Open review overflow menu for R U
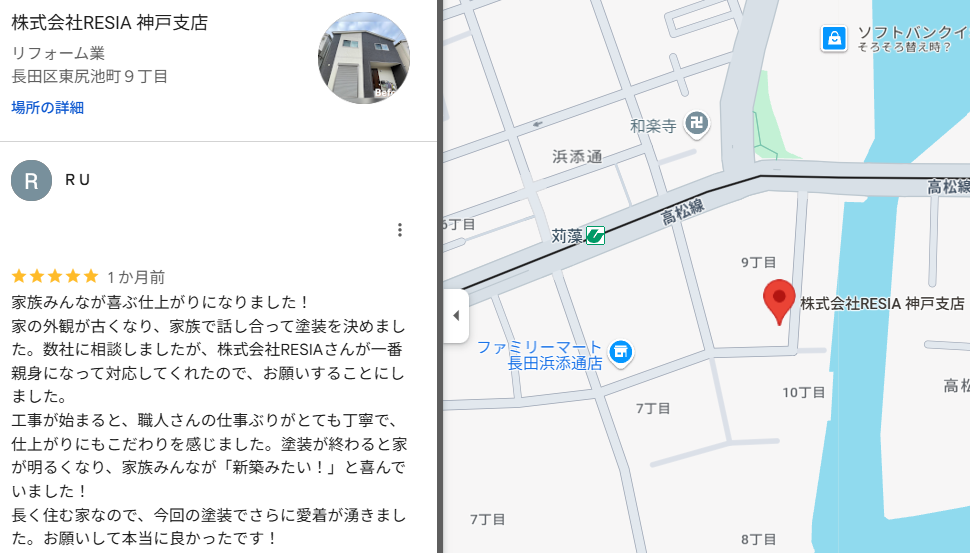 tap(399, 230)
